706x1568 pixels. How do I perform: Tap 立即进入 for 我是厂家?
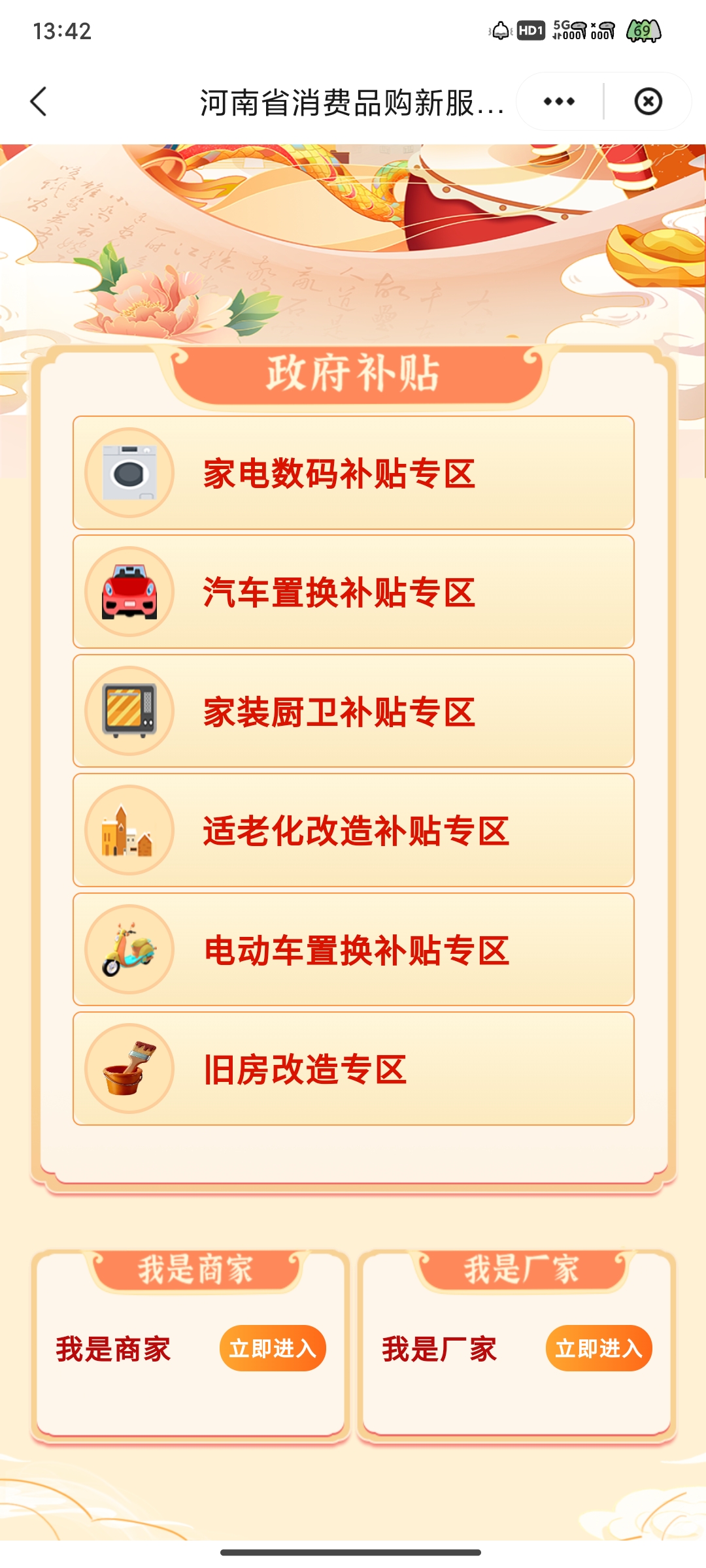599,1348
